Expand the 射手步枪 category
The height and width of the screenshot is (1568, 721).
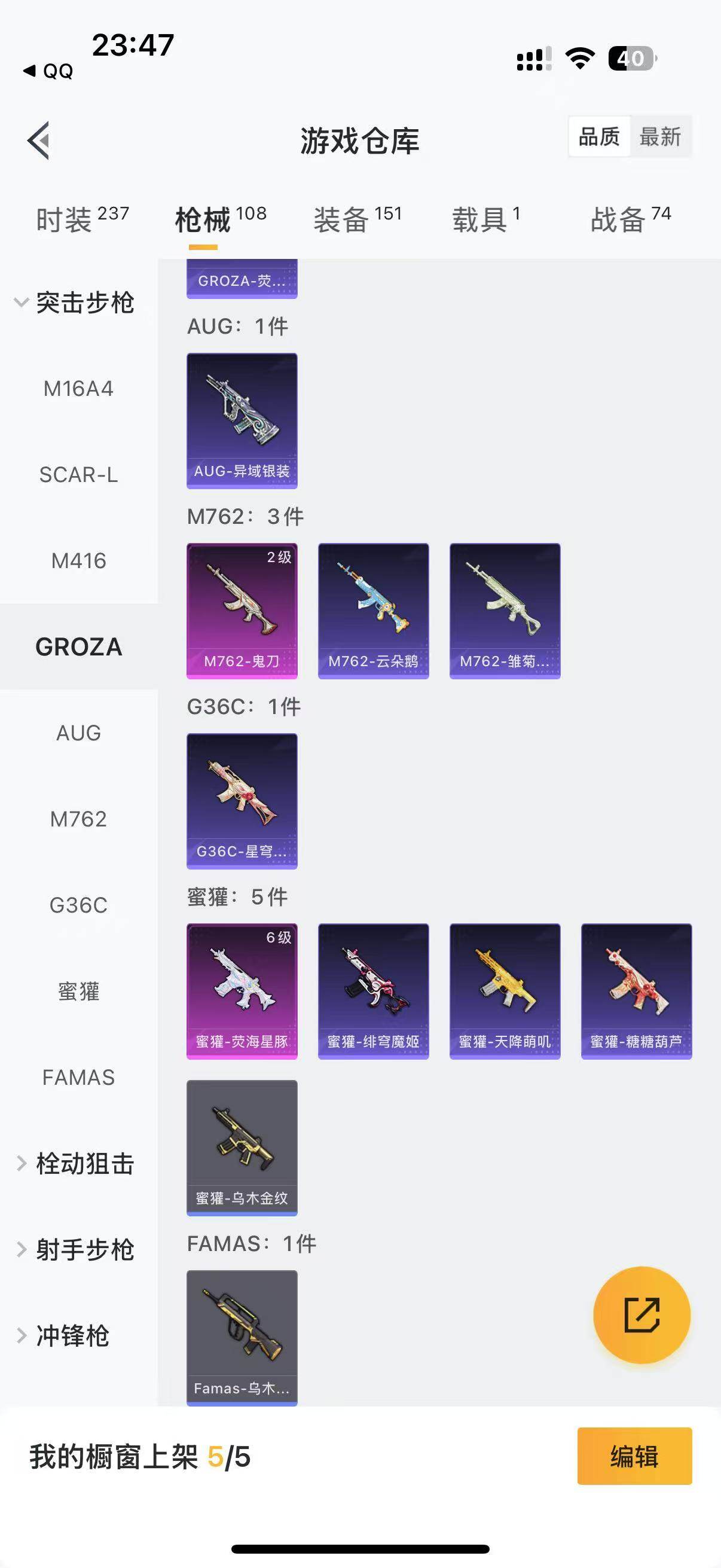click(74, 1250)
